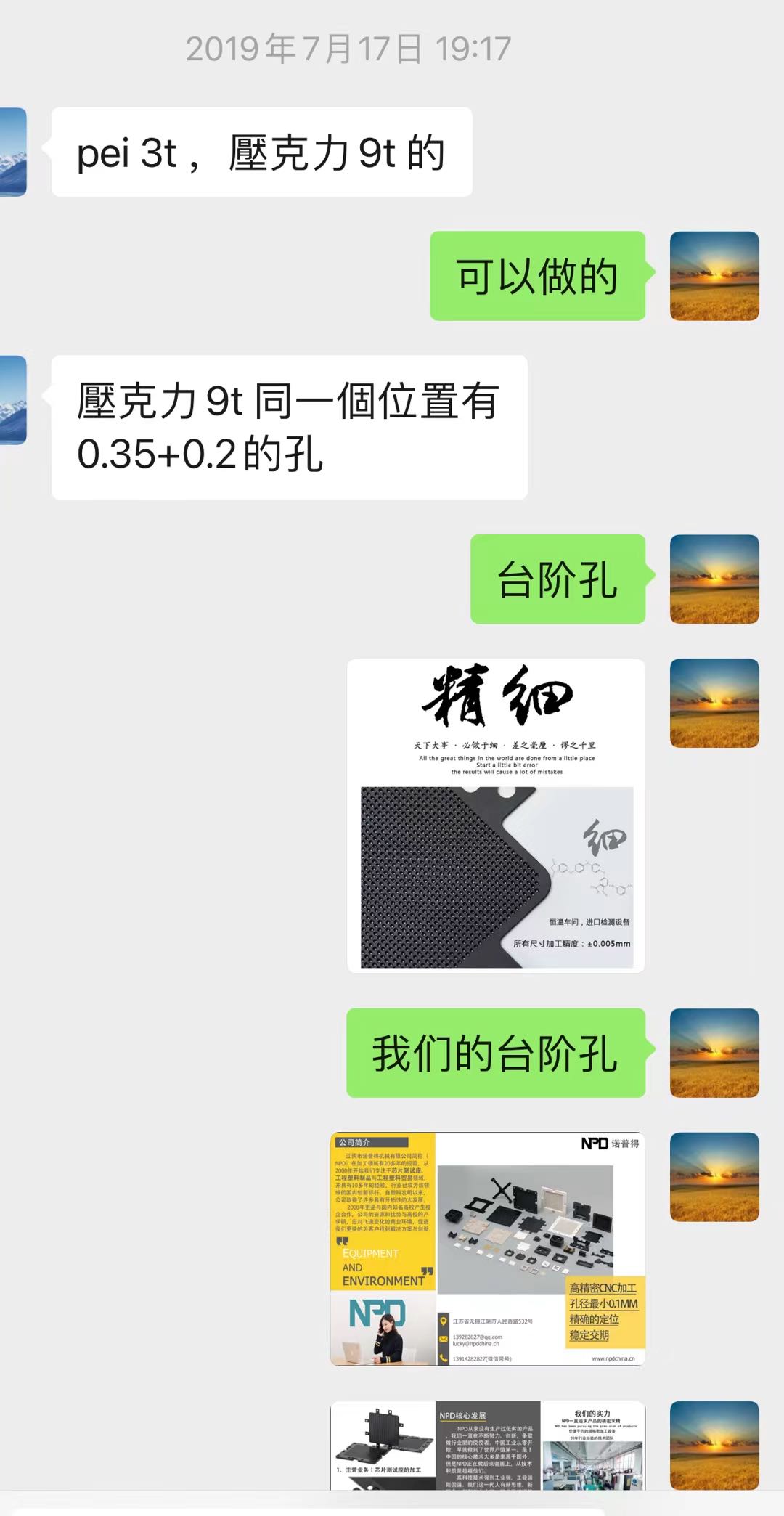This screenshot has width=784, height=1516.
Task: Open the NPD核心发展 image at the bottom
Action: [487, 1445]
